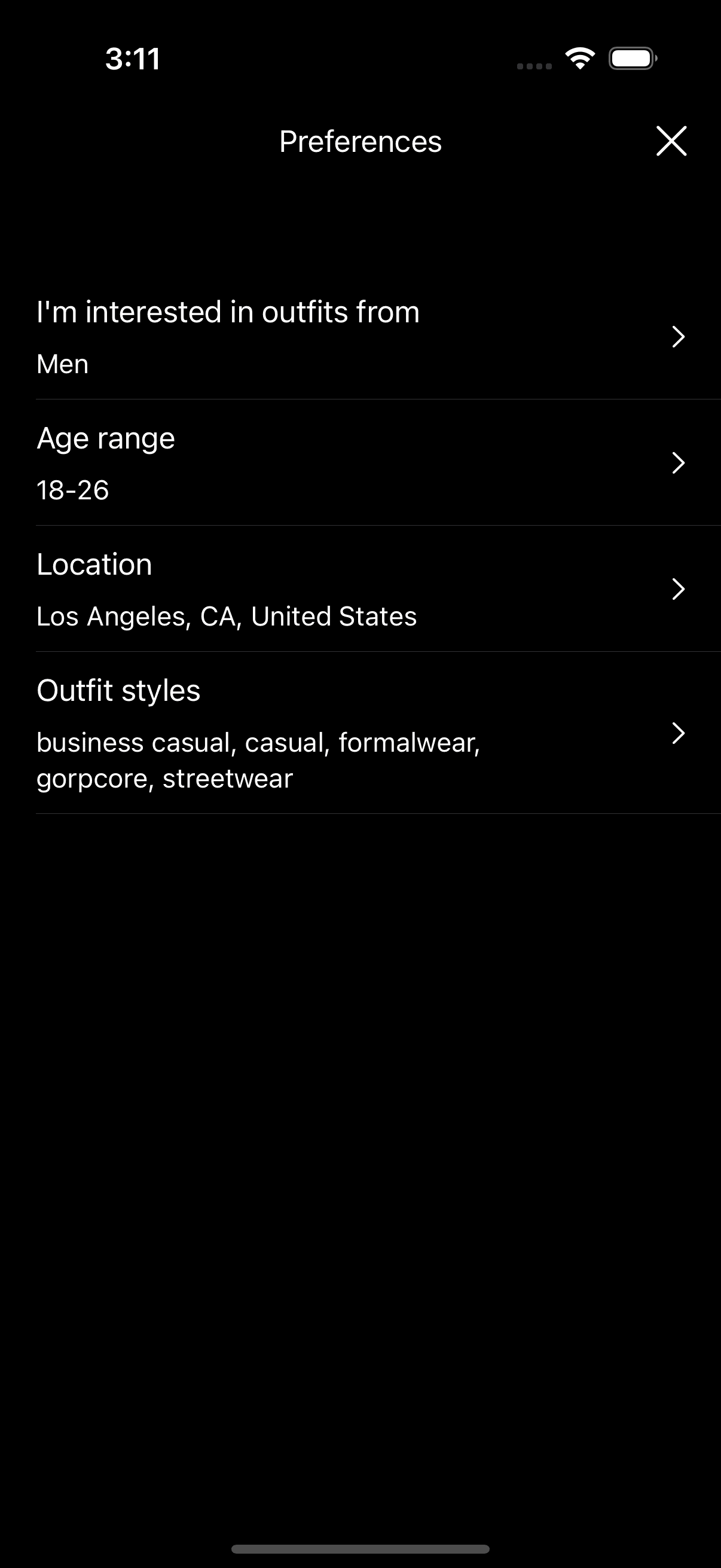The width and height of the screenshot is (721, 1568).
Task: Select 'Los Angeles, CA, United States' text
Action: [x=227, y=616]
